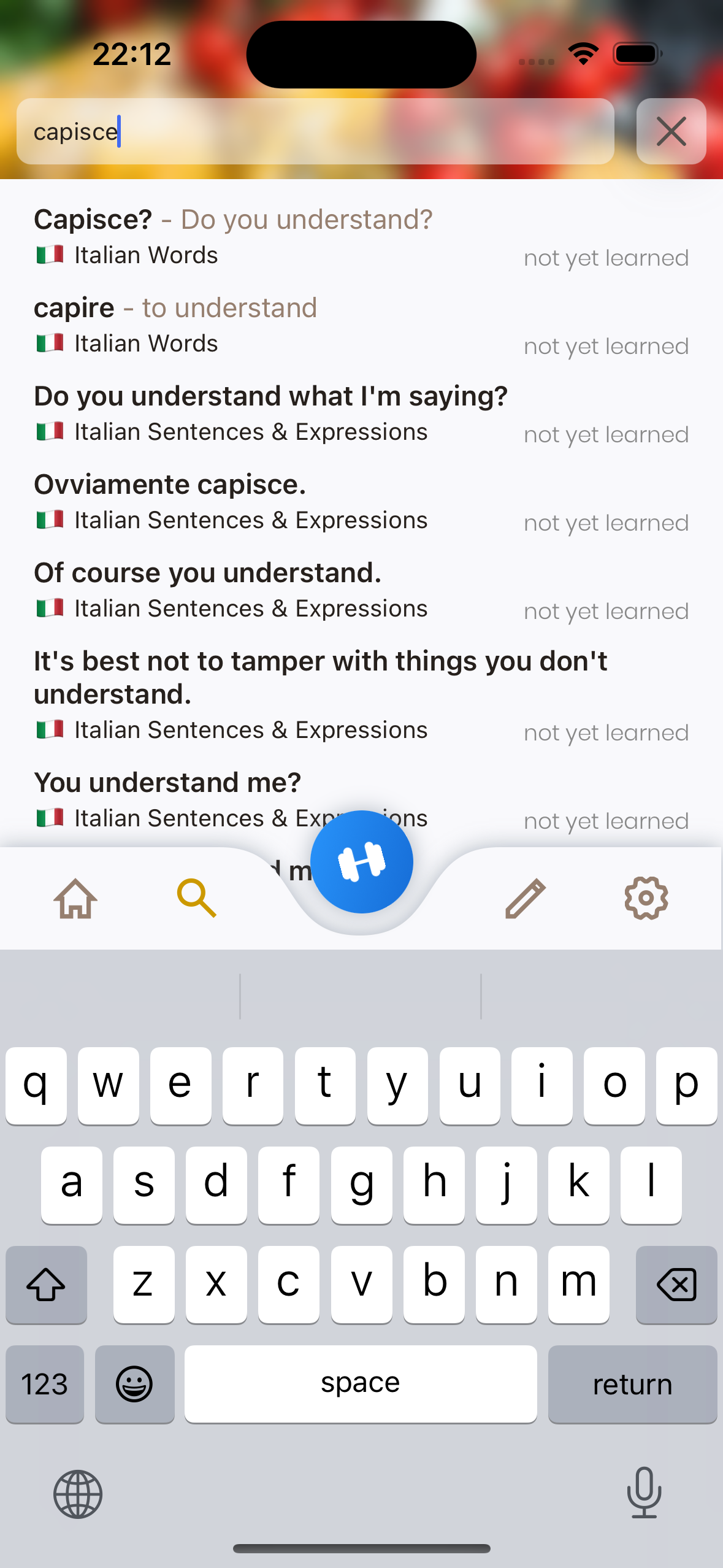The image size is (723, 1568).
Task: Go to the Home tab
Action: point(75,898)
